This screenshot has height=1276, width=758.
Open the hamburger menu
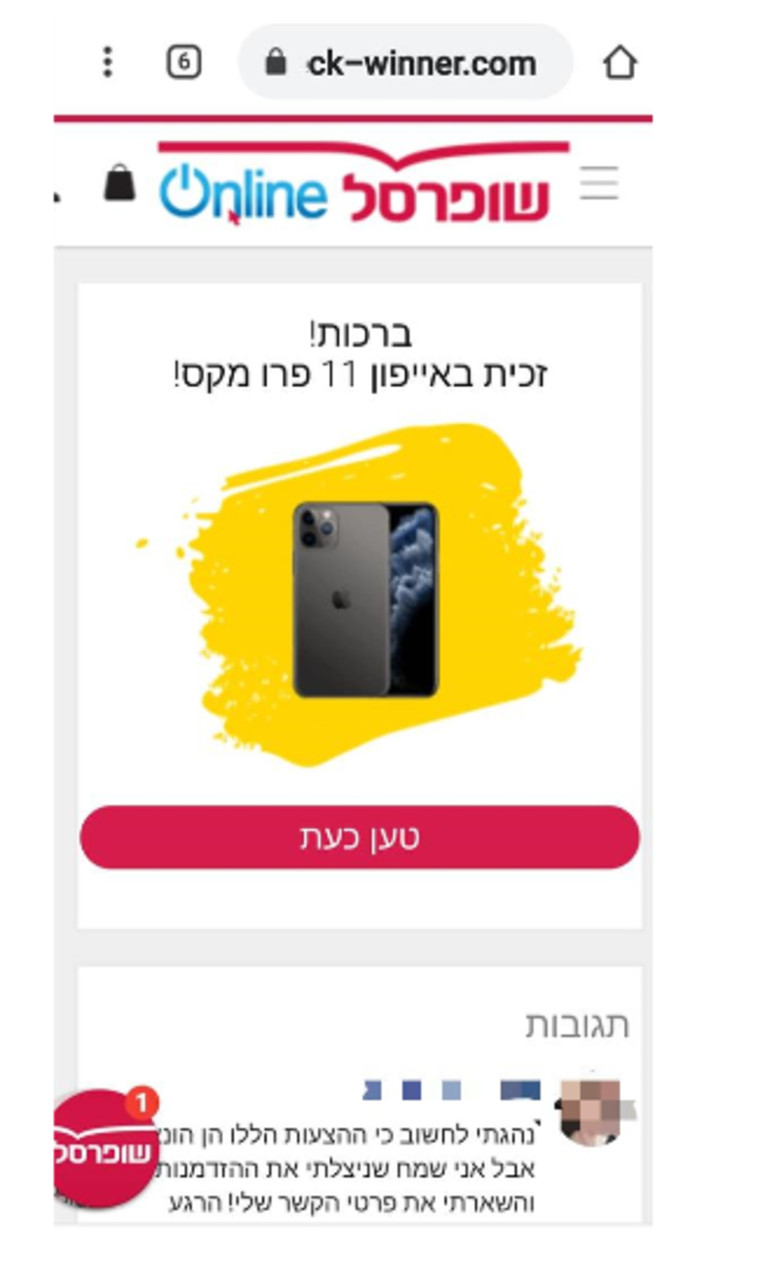tap(599, 184)
